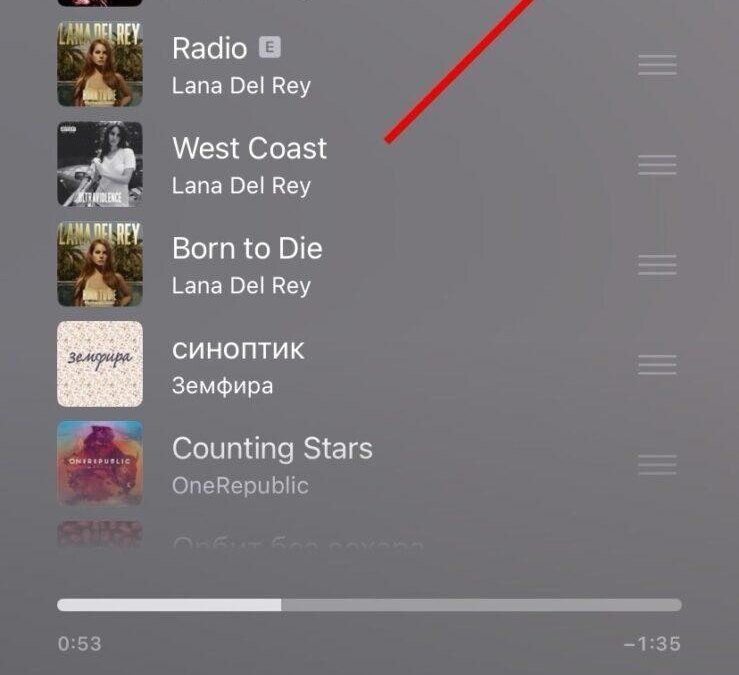Tap the playback progress bar to seek
739x675 pixels.
[369, 605]
